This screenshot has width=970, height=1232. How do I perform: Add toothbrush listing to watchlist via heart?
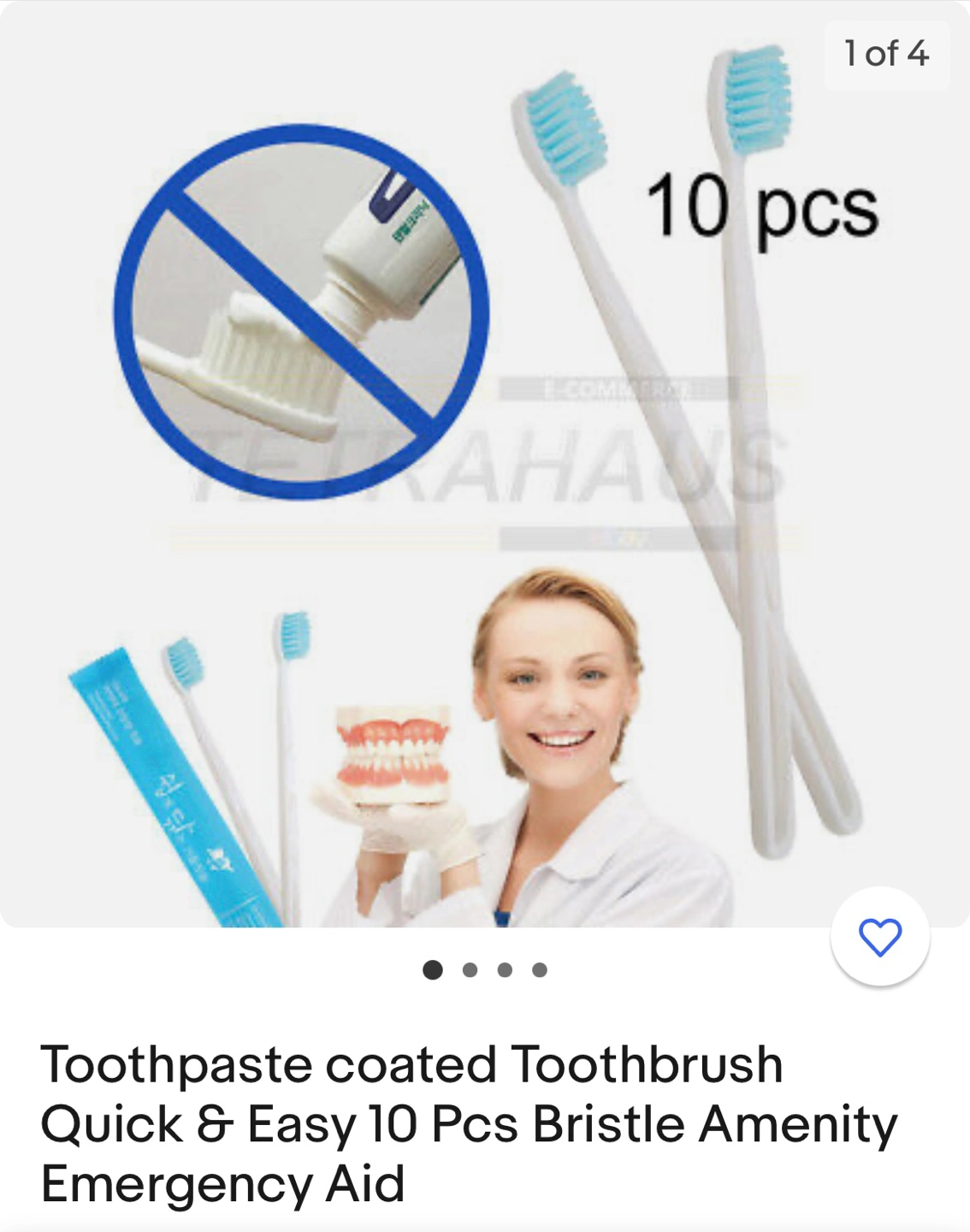click(879, 937)
